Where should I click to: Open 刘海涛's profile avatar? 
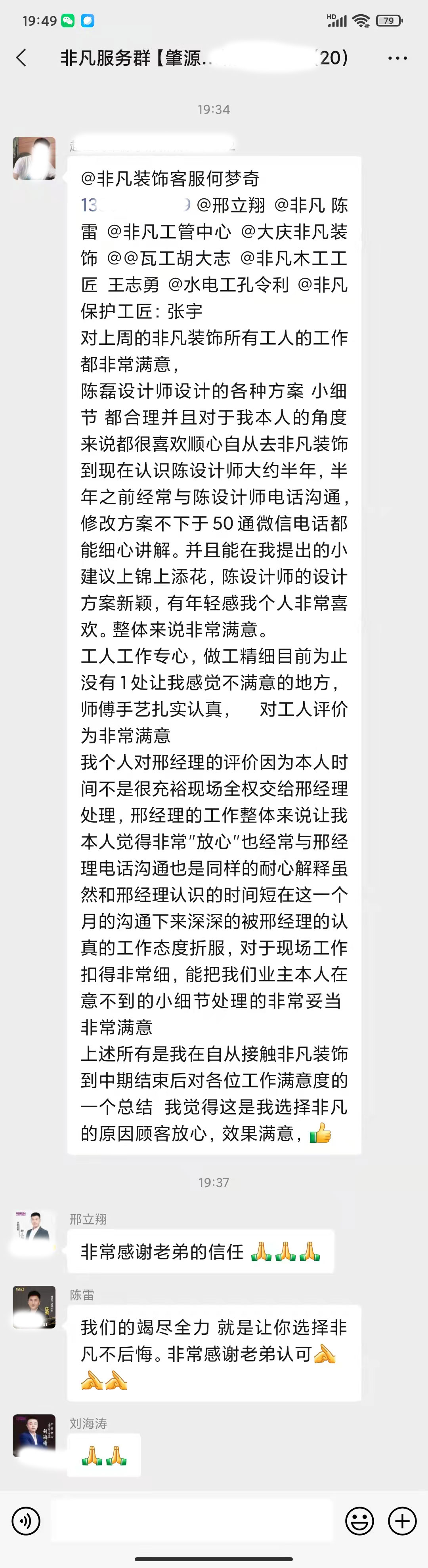pyautogui.click(x=34, y=1435)
